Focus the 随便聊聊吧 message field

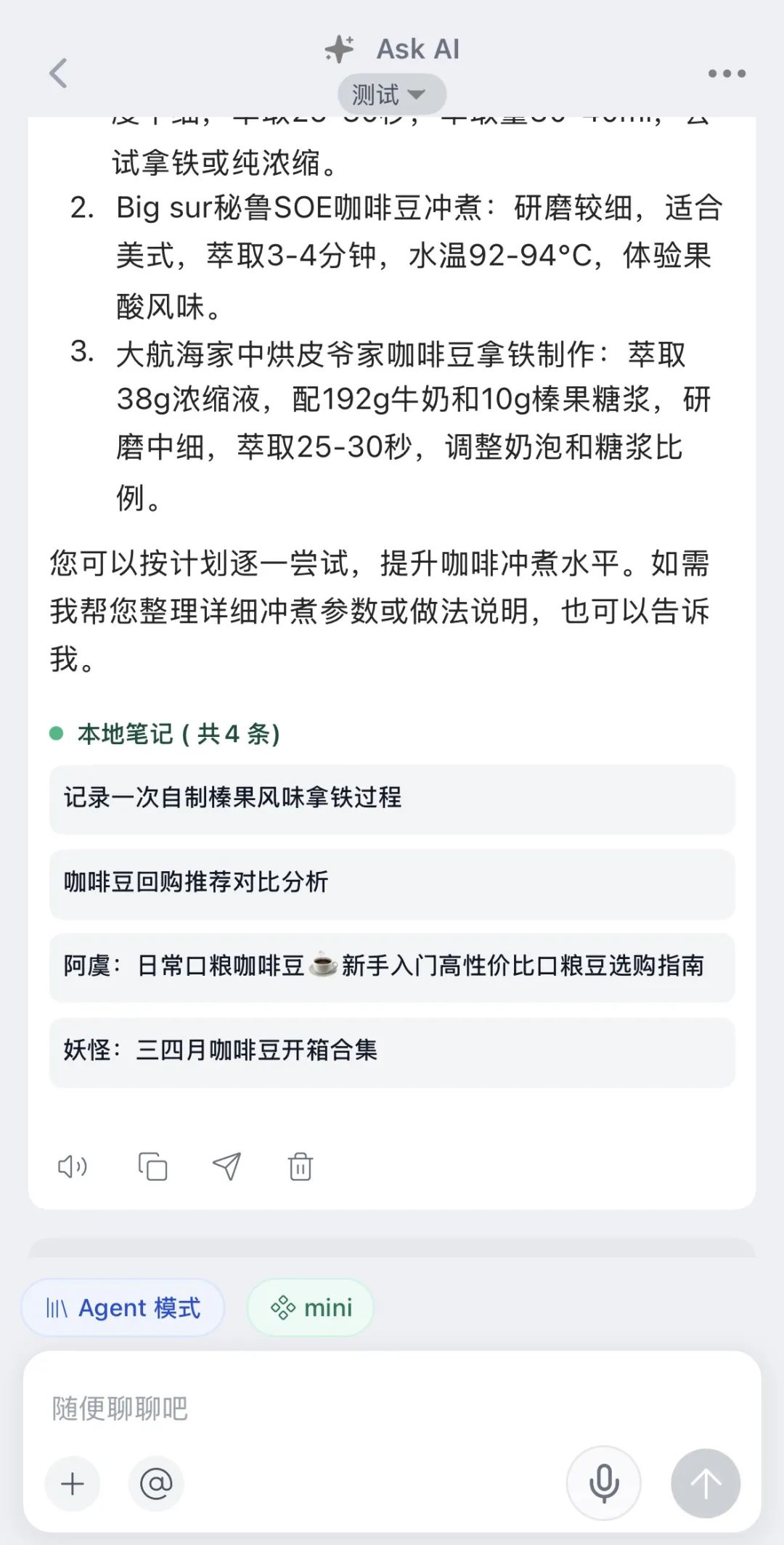[x=392, y=1409]
